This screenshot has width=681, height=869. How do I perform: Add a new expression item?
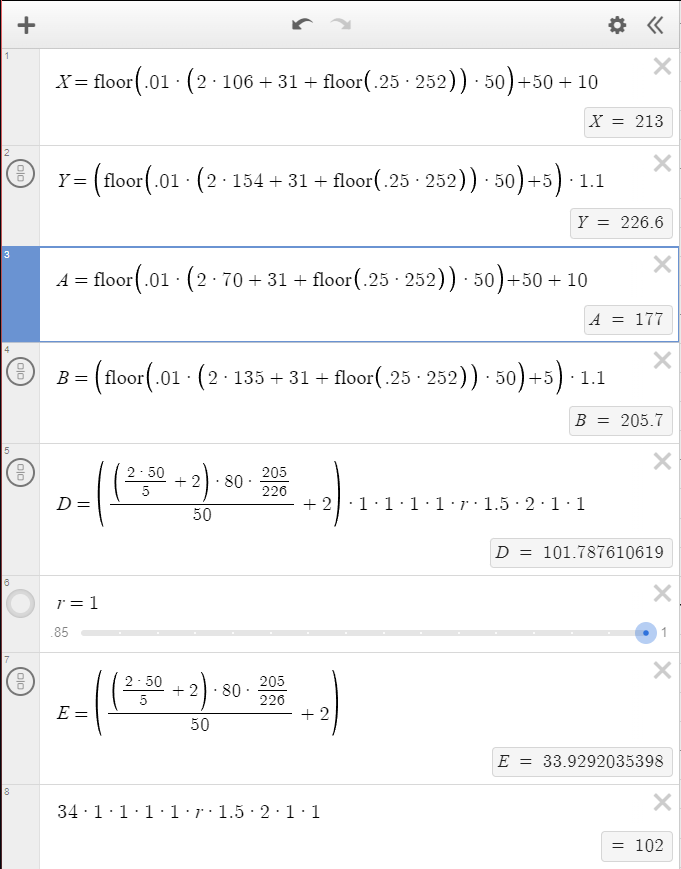[x=27, y=25]
